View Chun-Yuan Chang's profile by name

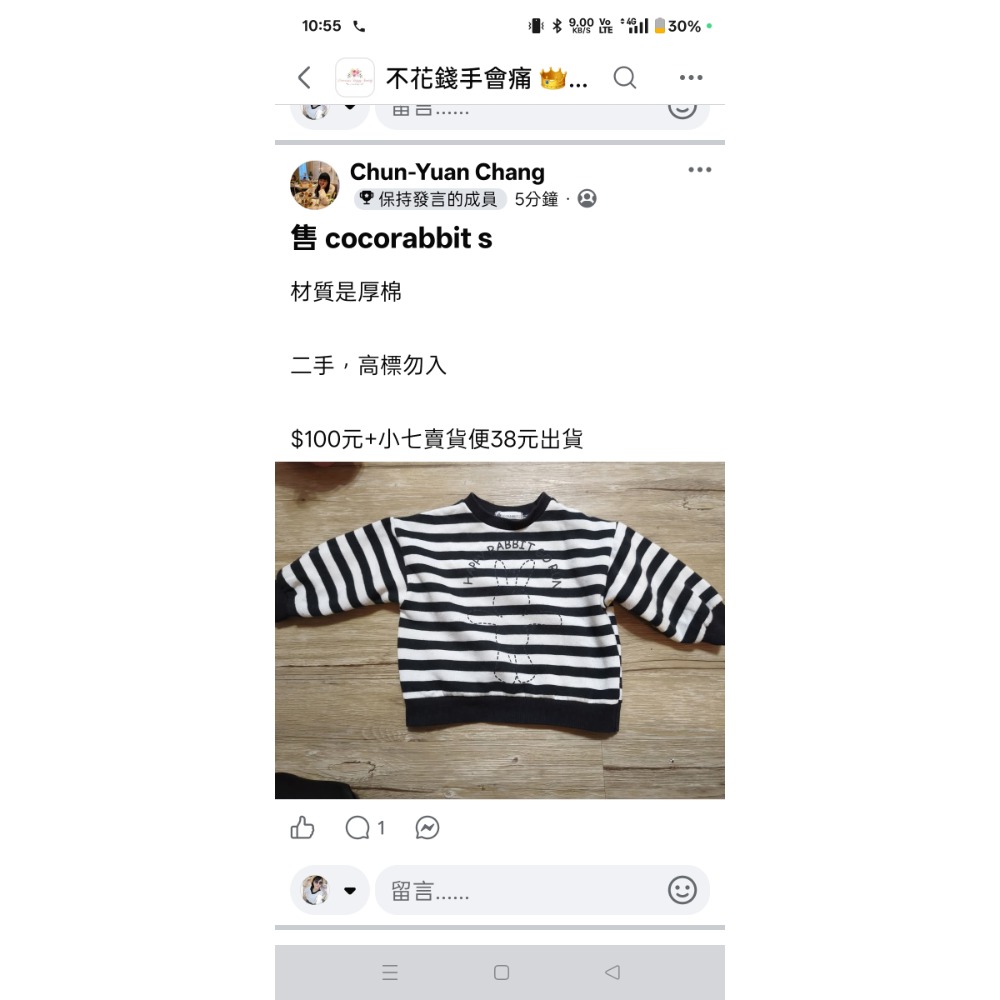(447, 172)
